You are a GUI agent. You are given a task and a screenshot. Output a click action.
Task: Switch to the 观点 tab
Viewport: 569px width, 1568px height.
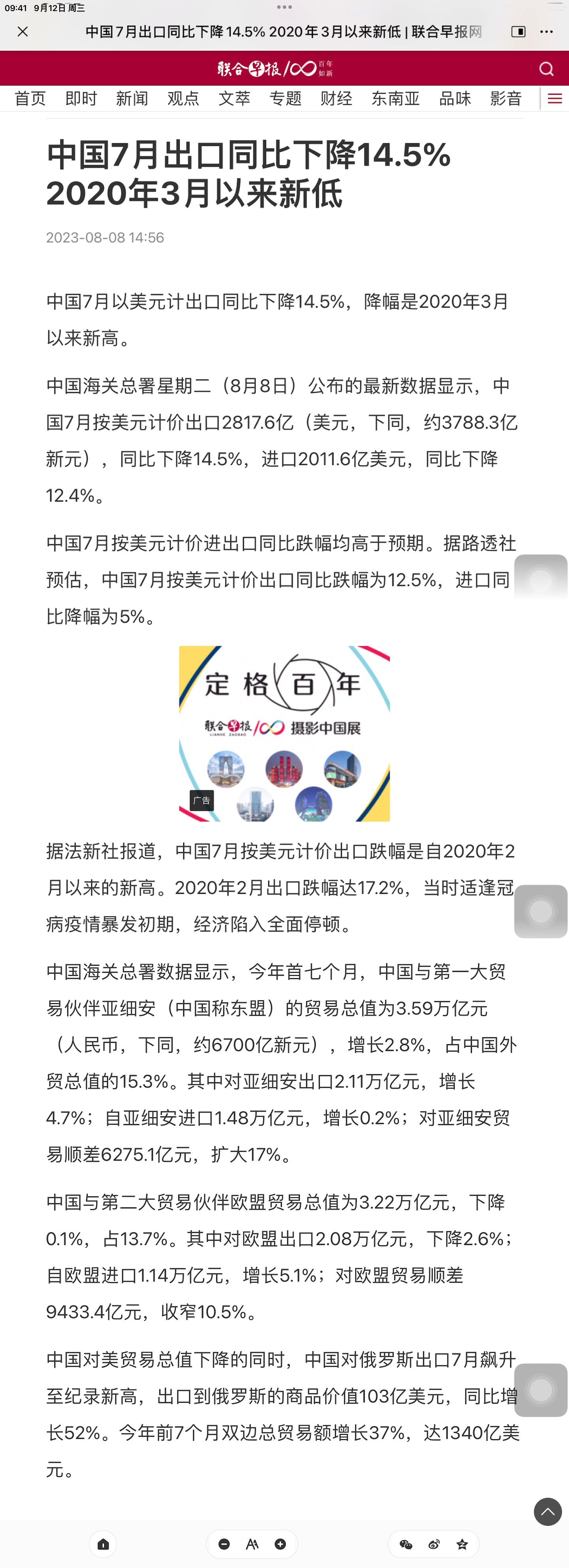(x=183, y=98)
